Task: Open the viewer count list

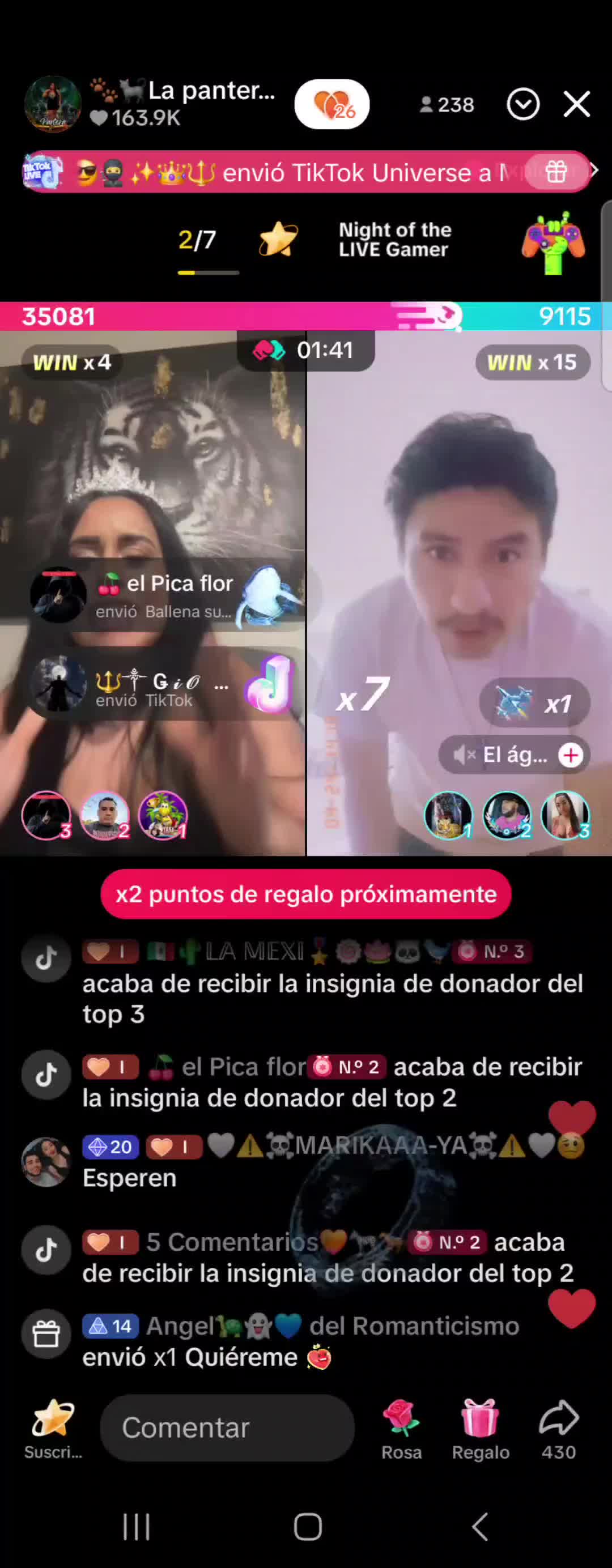Action: [x=447, y=105]
